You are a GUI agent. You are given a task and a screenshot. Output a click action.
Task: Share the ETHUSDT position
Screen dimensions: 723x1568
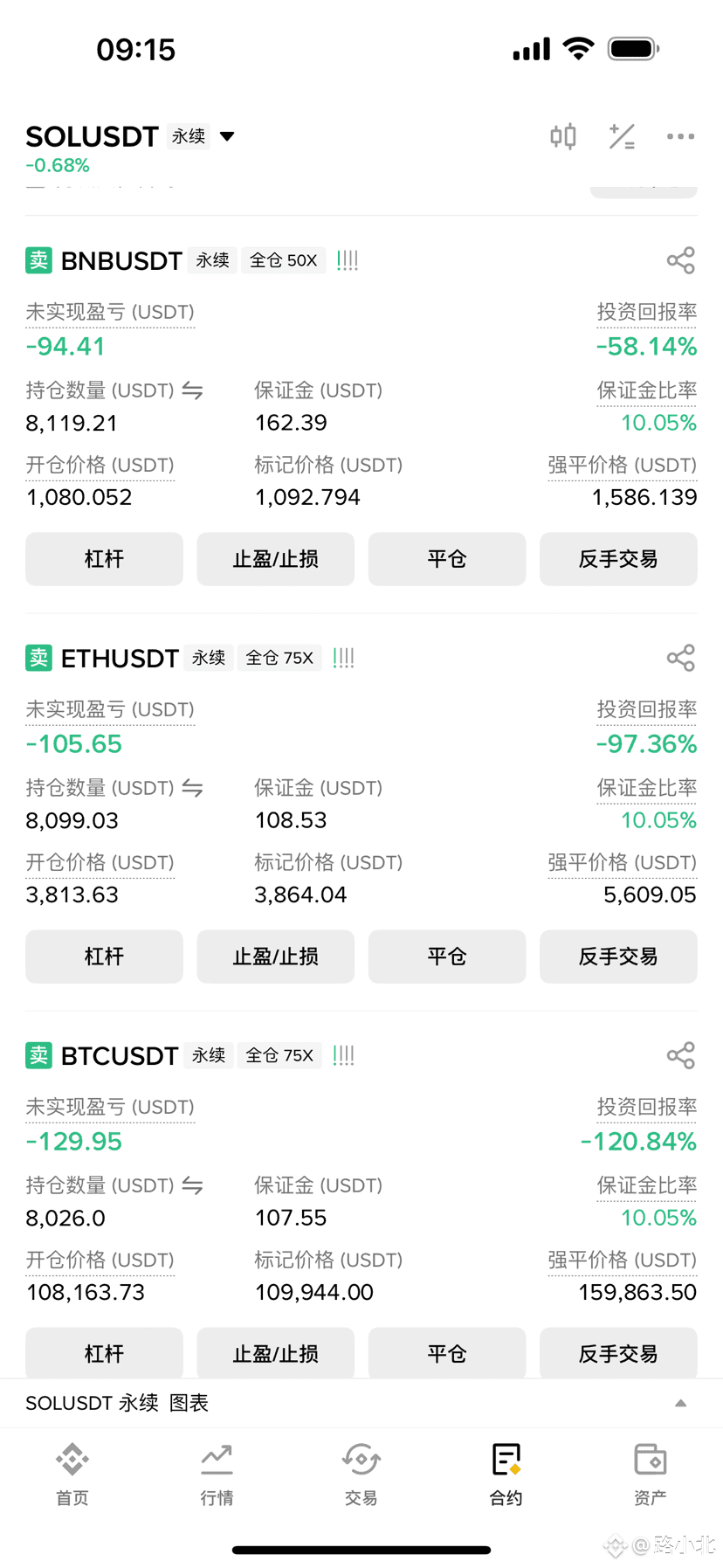tap(680, 658)
